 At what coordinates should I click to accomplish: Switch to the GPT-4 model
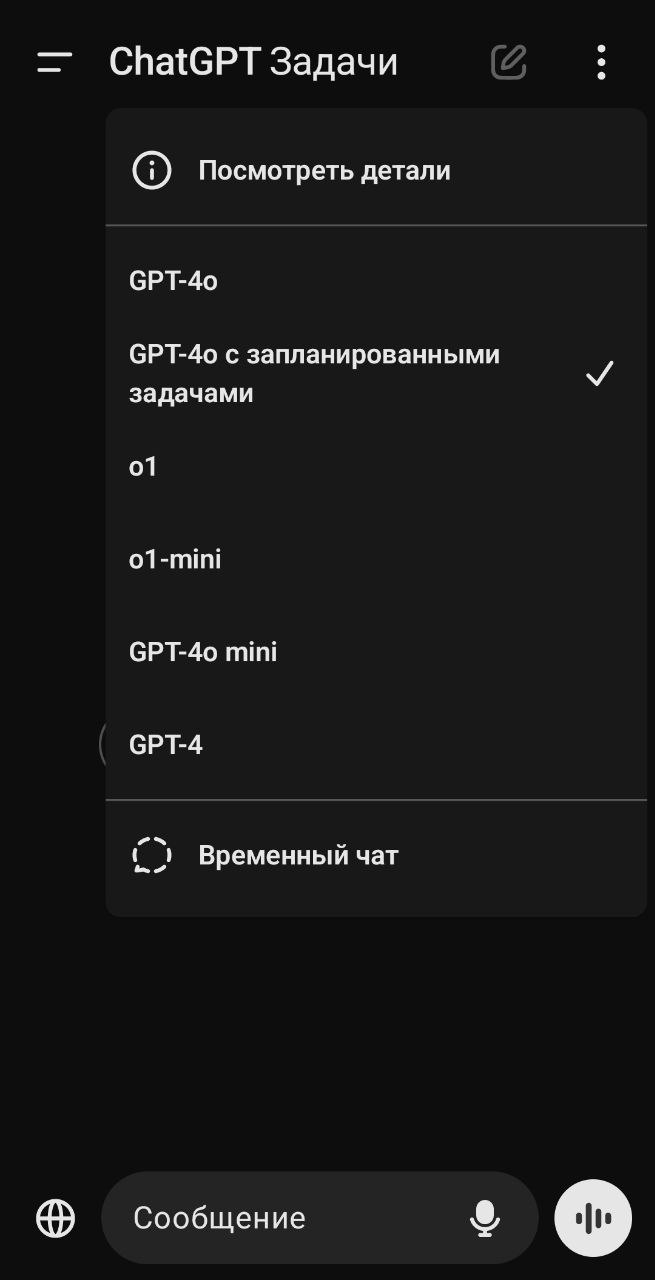tap(166, 745)
